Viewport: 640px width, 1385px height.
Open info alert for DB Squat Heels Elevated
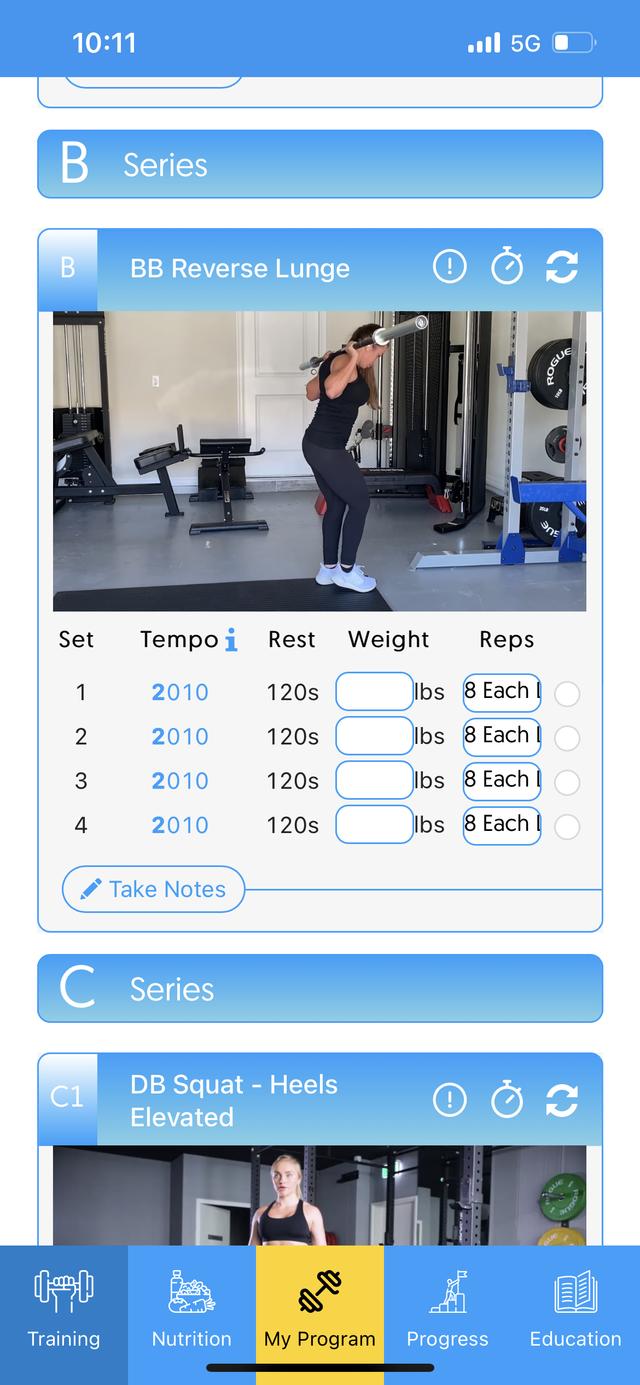449,1100
